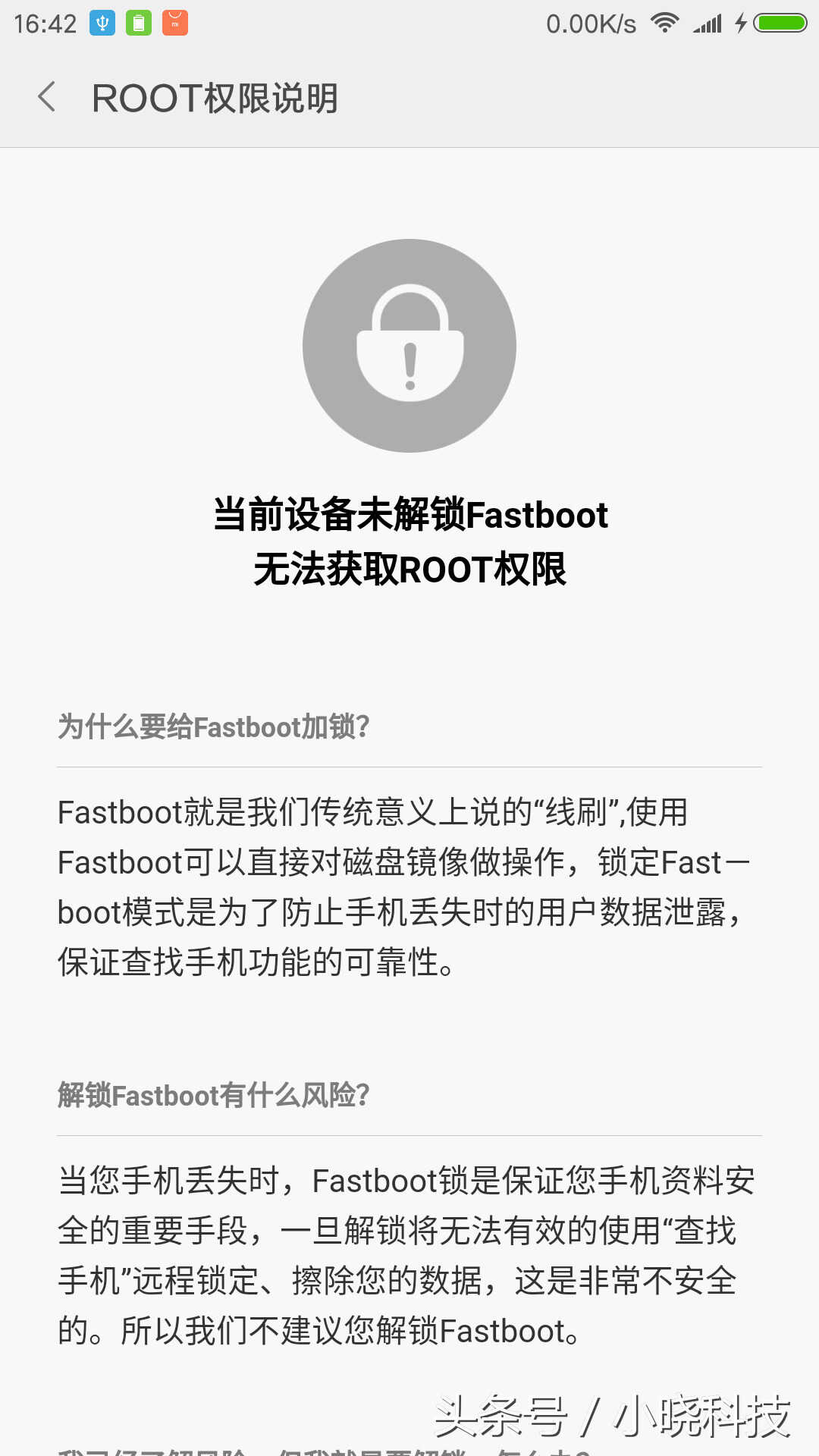Screen dimensions: 819x1456
Task: Go back from the ROOT权限说明 page
Action: 47,97
